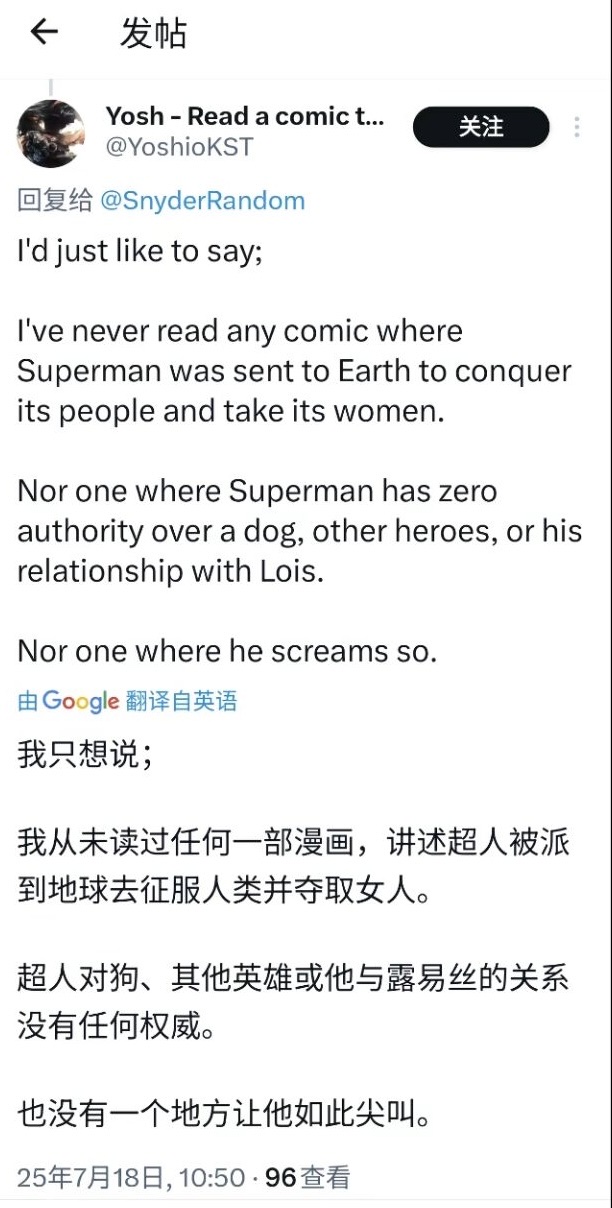The width and height of the screenshot is (612, 1208).
Task: Open the Yosh display name profile
Action: pos(244,116)
